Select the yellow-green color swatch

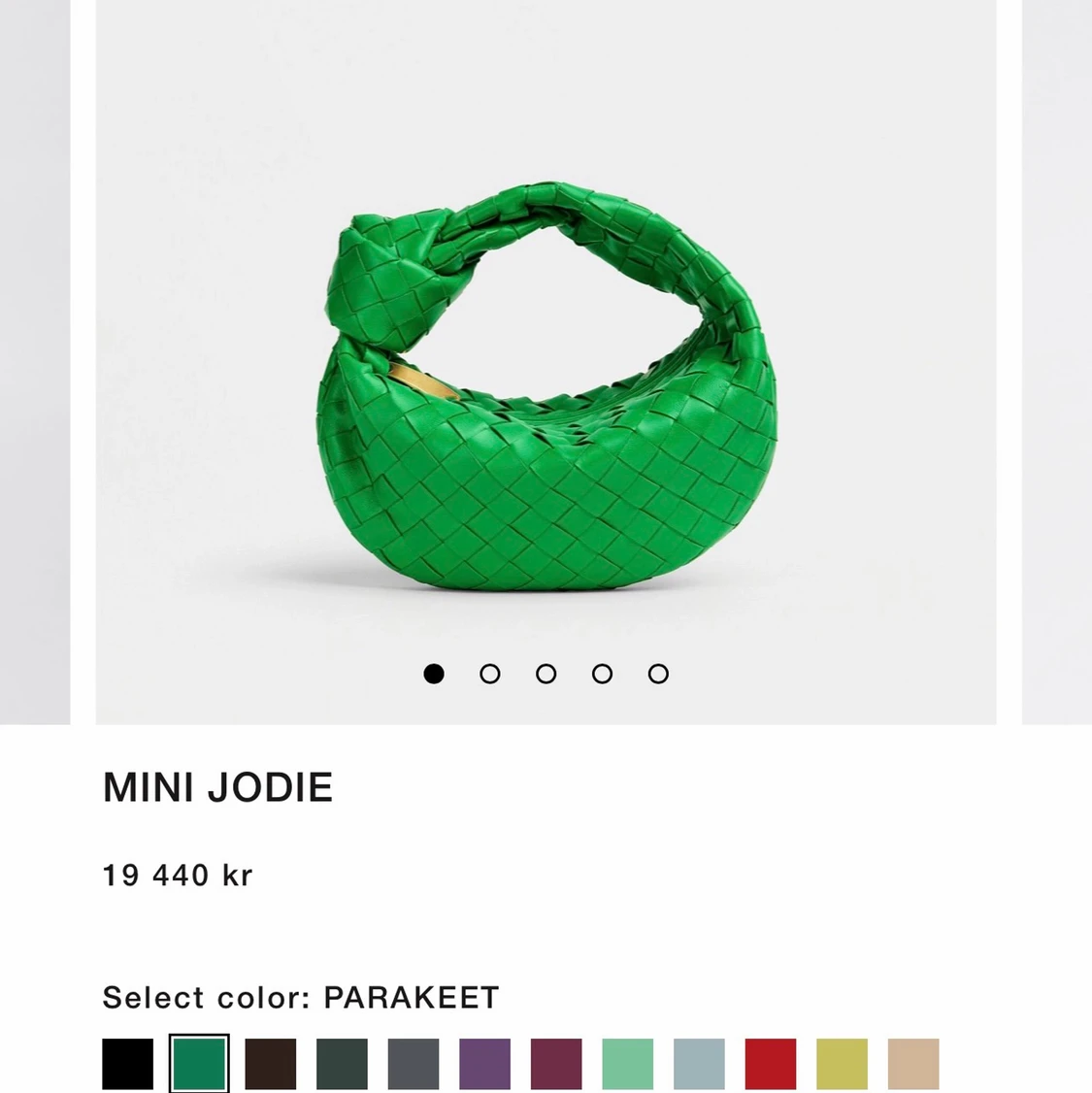[842, 1064]
